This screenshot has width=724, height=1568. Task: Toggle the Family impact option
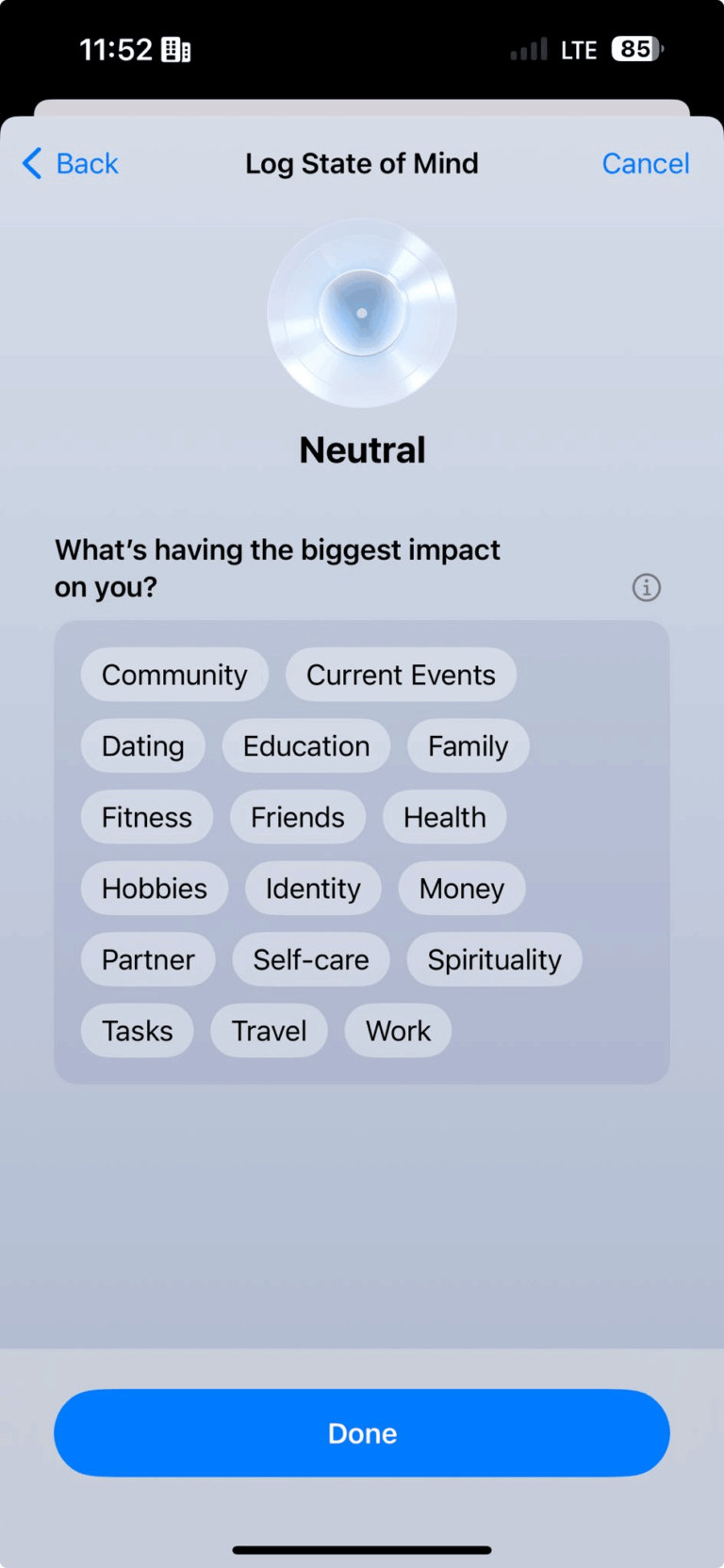[x=468, y=745]
